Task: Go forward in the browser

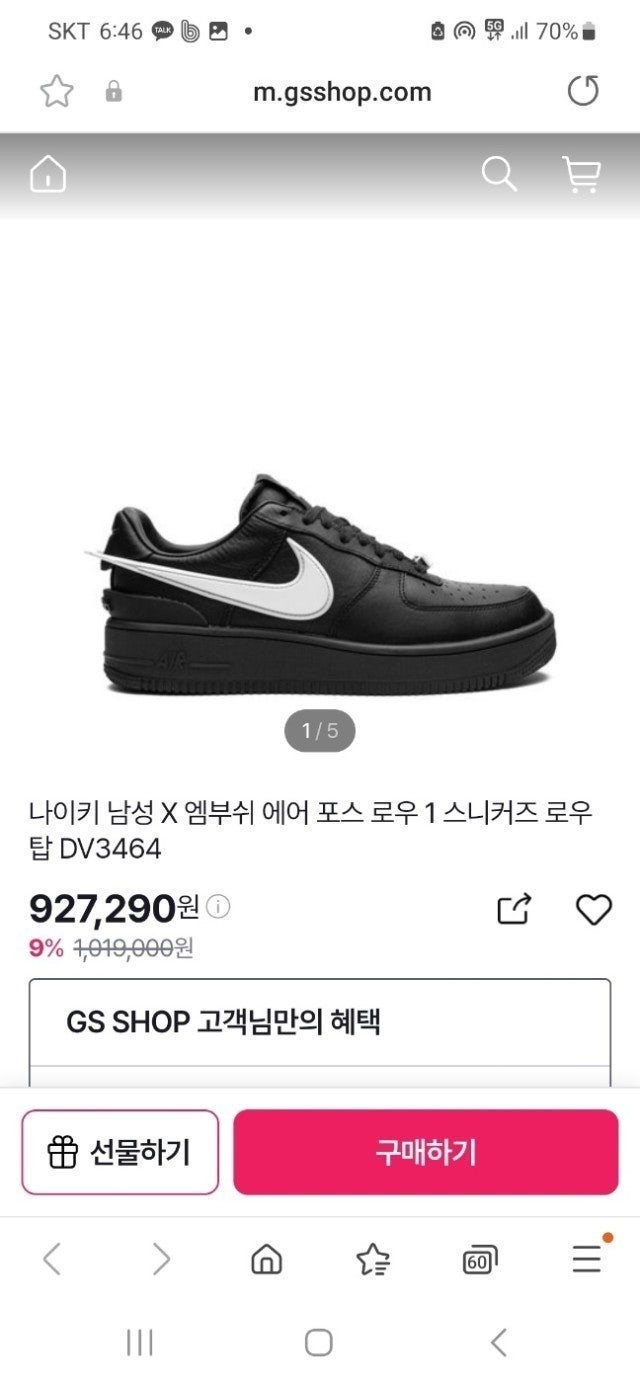Action: 160,1260
